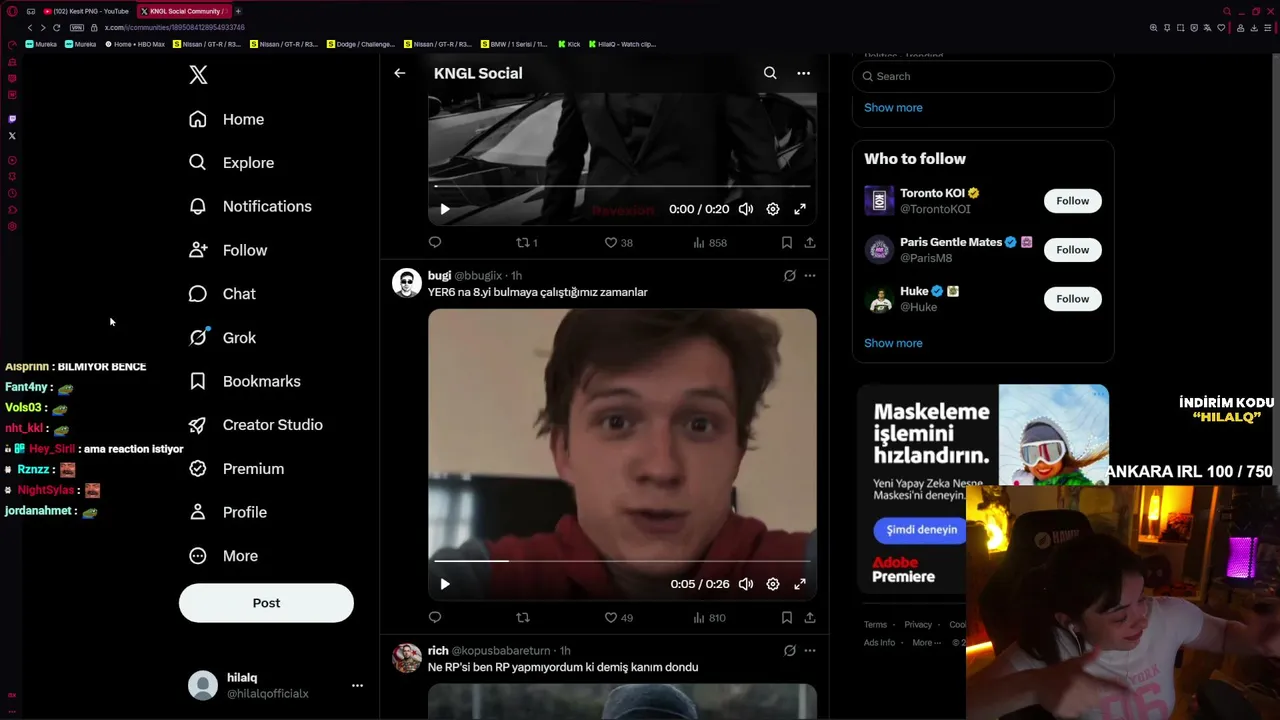The image size is (1280, 720).
Task: Go back from KNGL Social community
Action: (399, 73)
